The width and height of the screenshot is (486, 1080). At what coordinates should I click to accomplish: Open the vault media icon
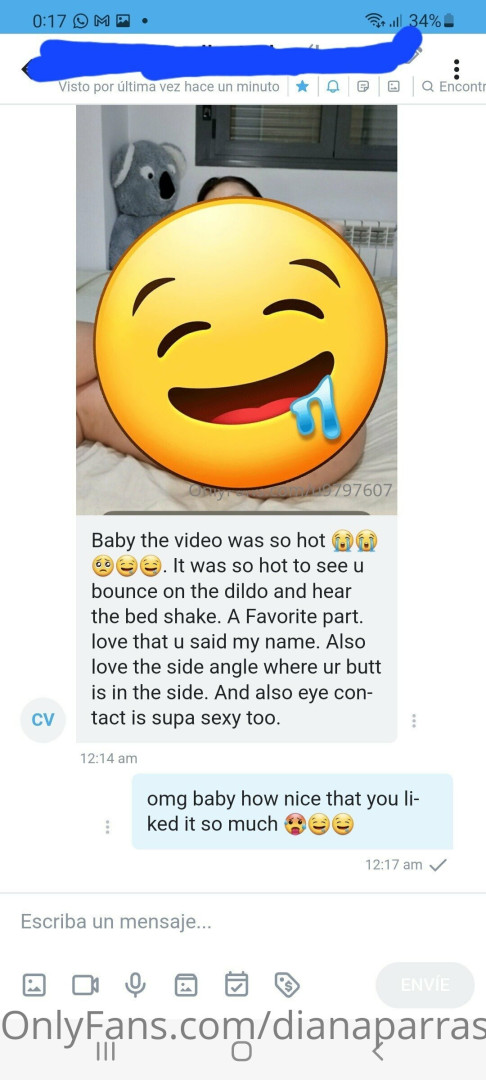(186, 985)
